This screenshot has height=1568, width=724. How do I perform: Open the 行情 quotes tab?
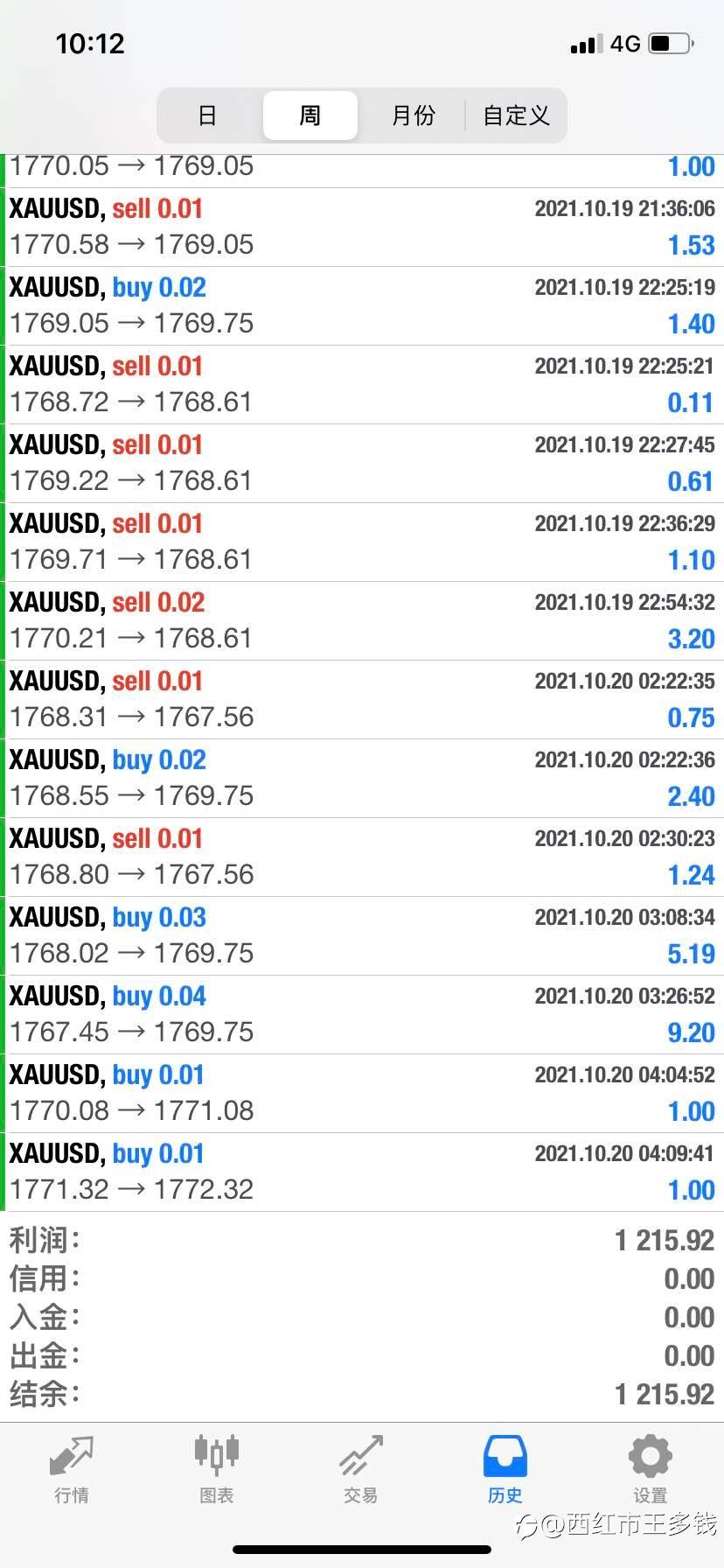pos(72,1469)
